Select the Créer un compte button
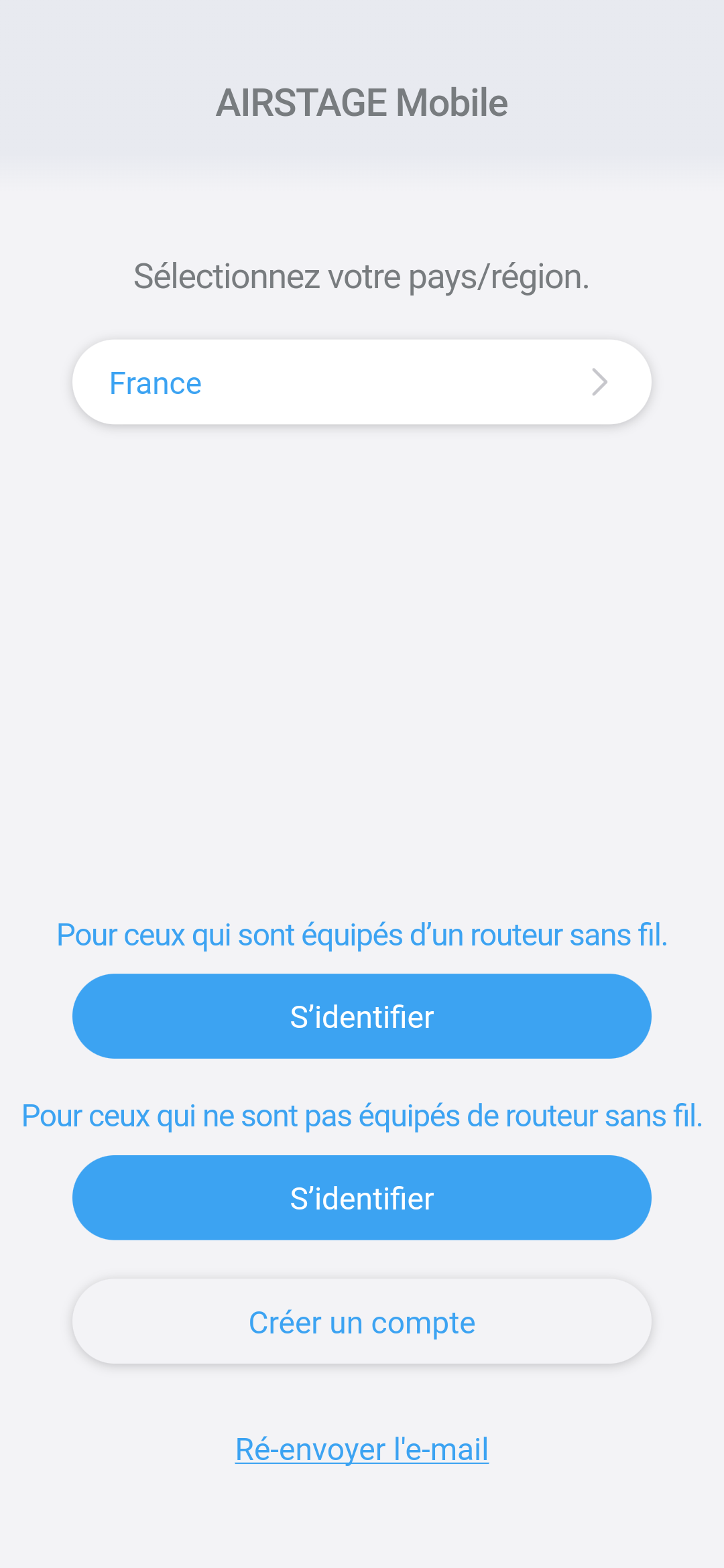Screen dimensions: 724x1568 coord(362,1322)
